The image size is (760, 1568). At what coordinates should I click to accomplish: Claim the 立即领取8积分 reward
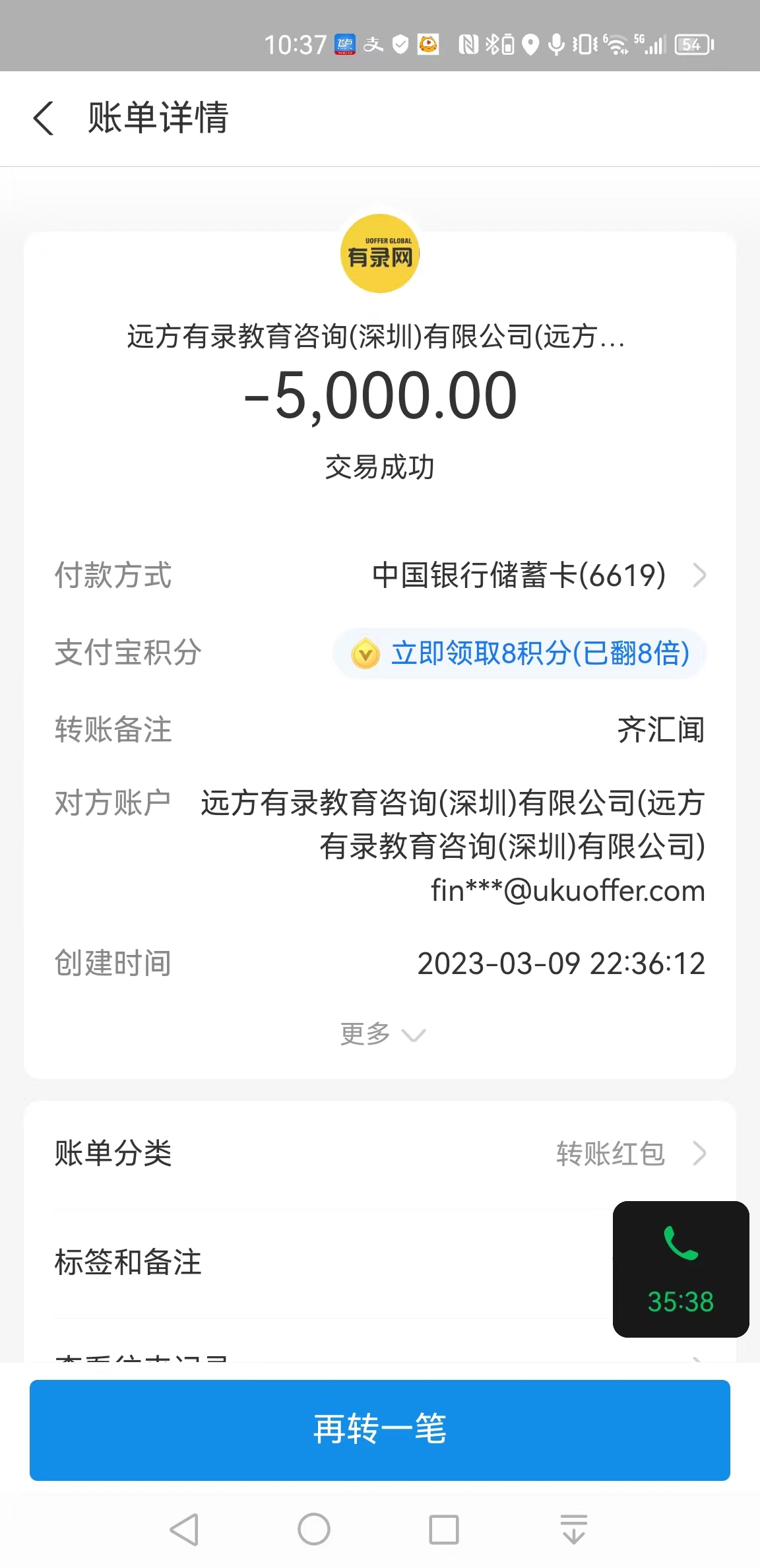point(520,653)
